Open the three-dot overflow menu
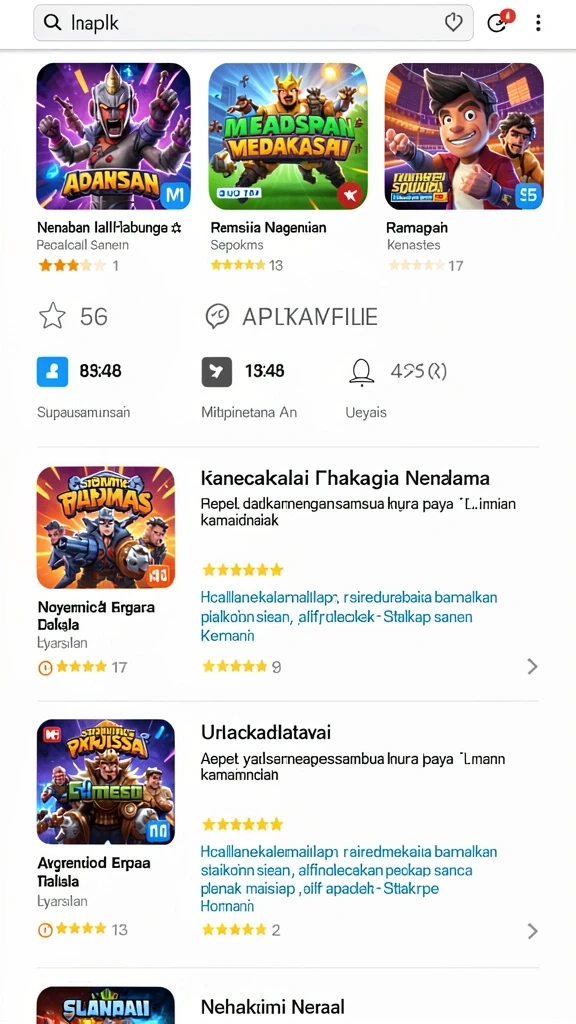This screenshot has height=1024, width=576. [538, 23]
